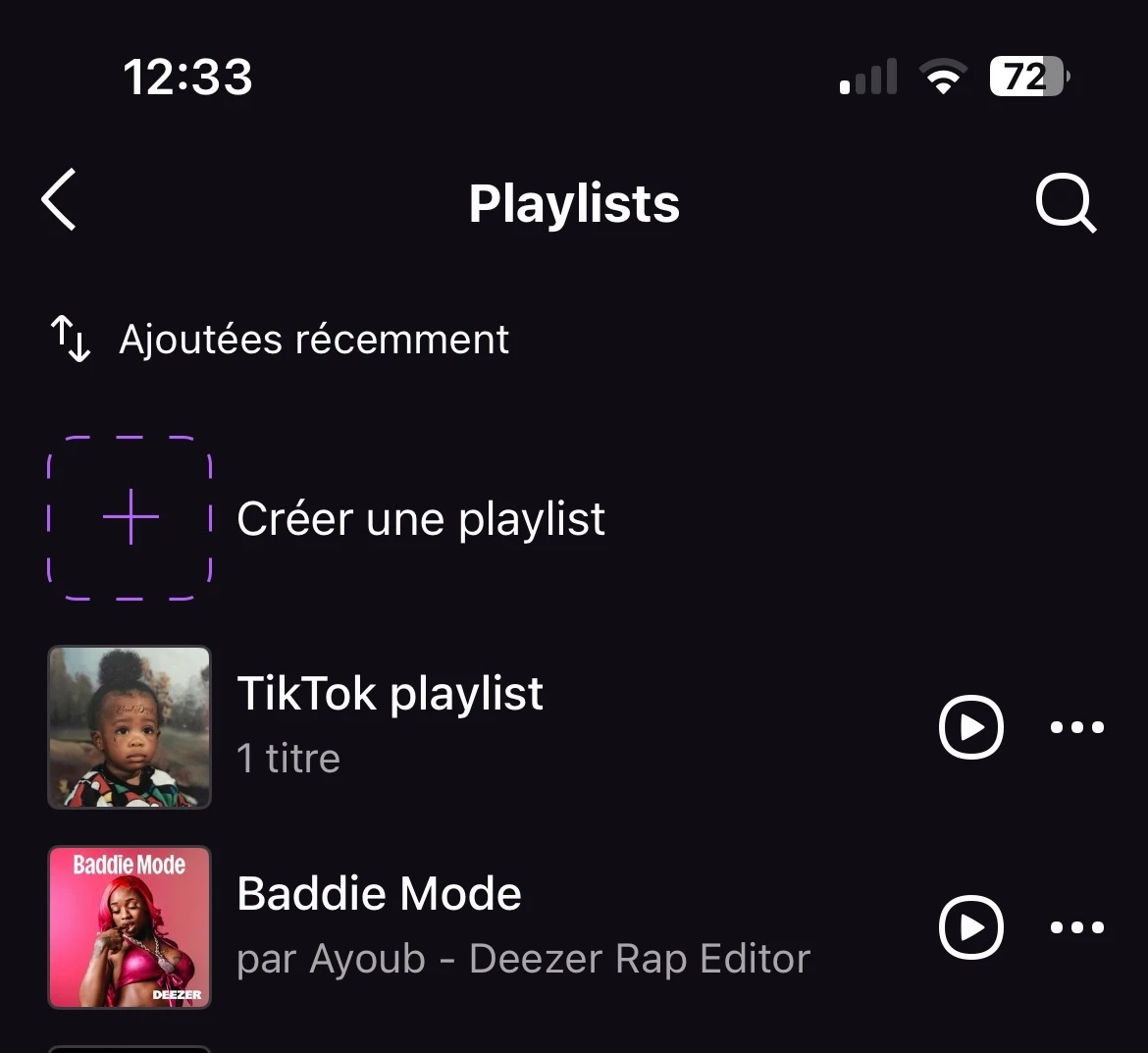Change the 'Ajoutées récemment' sort order
Image resolution: width=1148 pixels, height=1053 pixels.
[x=279, y=340]
